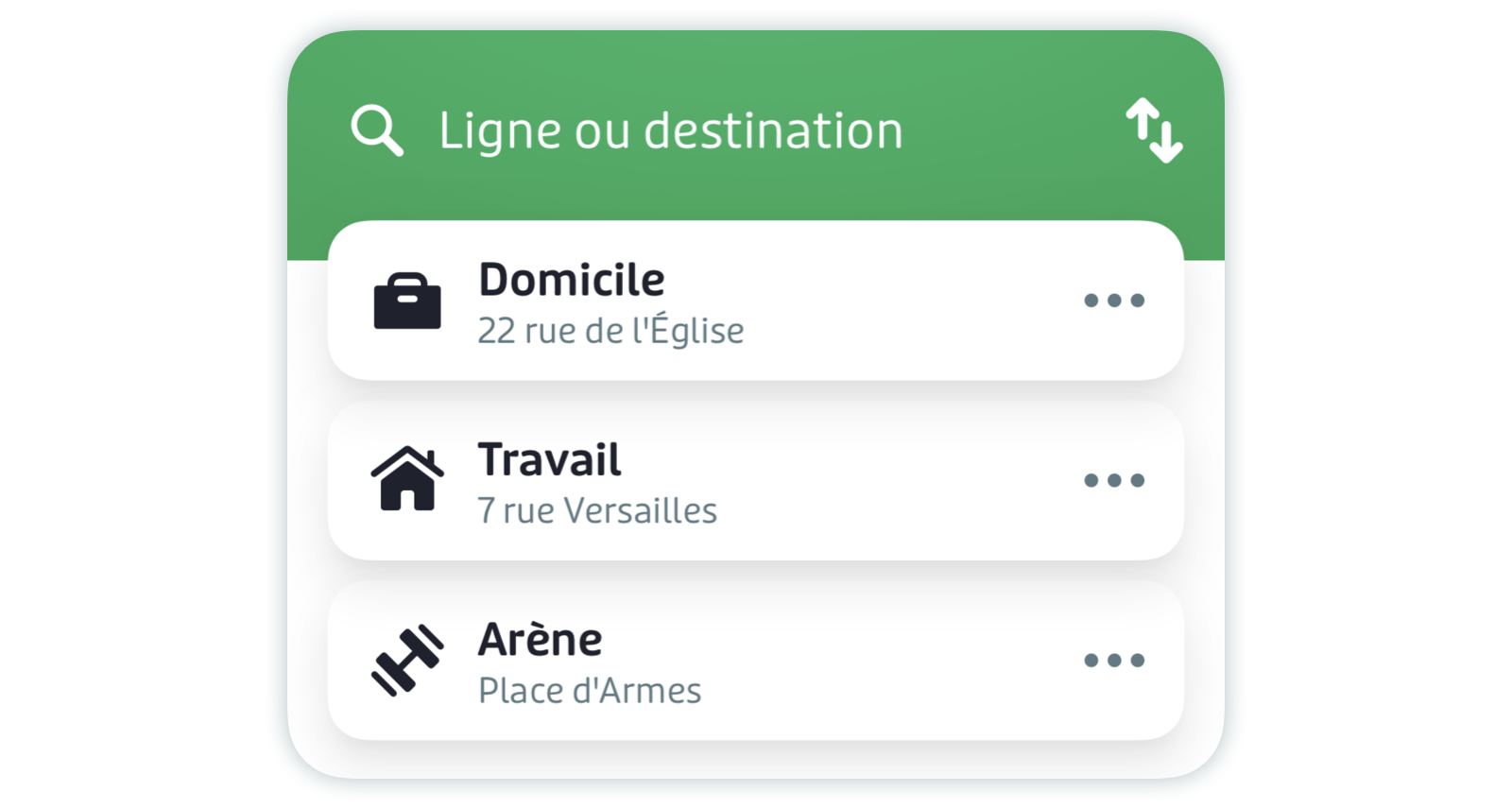Open the swap arrows icon

1153,130
